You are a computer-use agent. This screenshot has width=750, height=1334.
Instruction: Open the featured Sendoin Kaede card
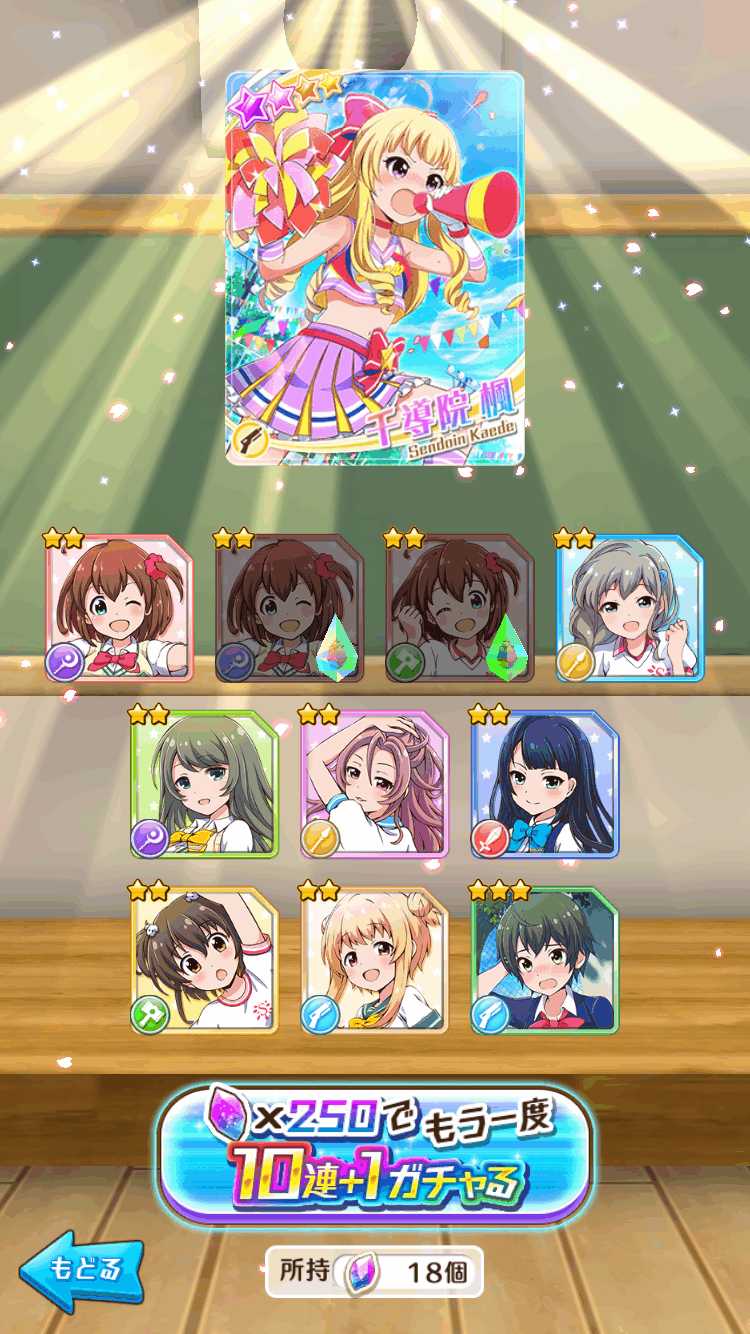374,268
